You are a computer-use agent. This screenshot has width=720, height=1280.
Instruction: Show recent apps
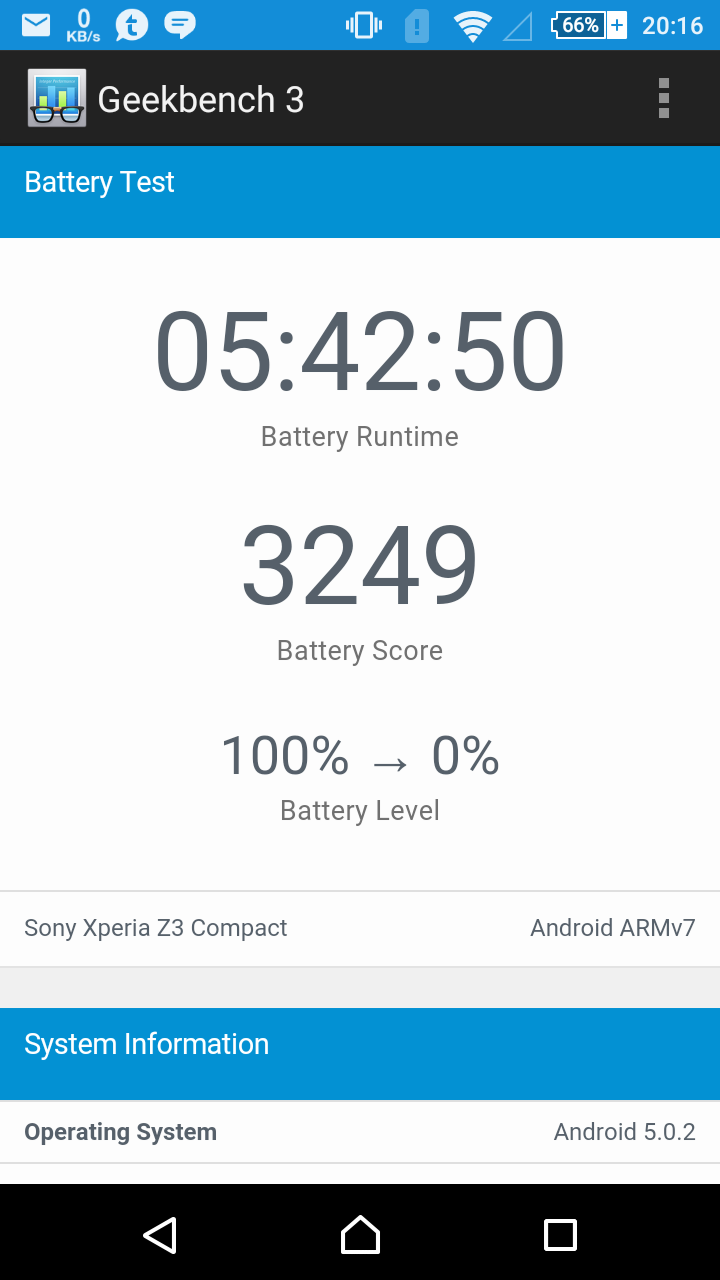coord(560,1235)
